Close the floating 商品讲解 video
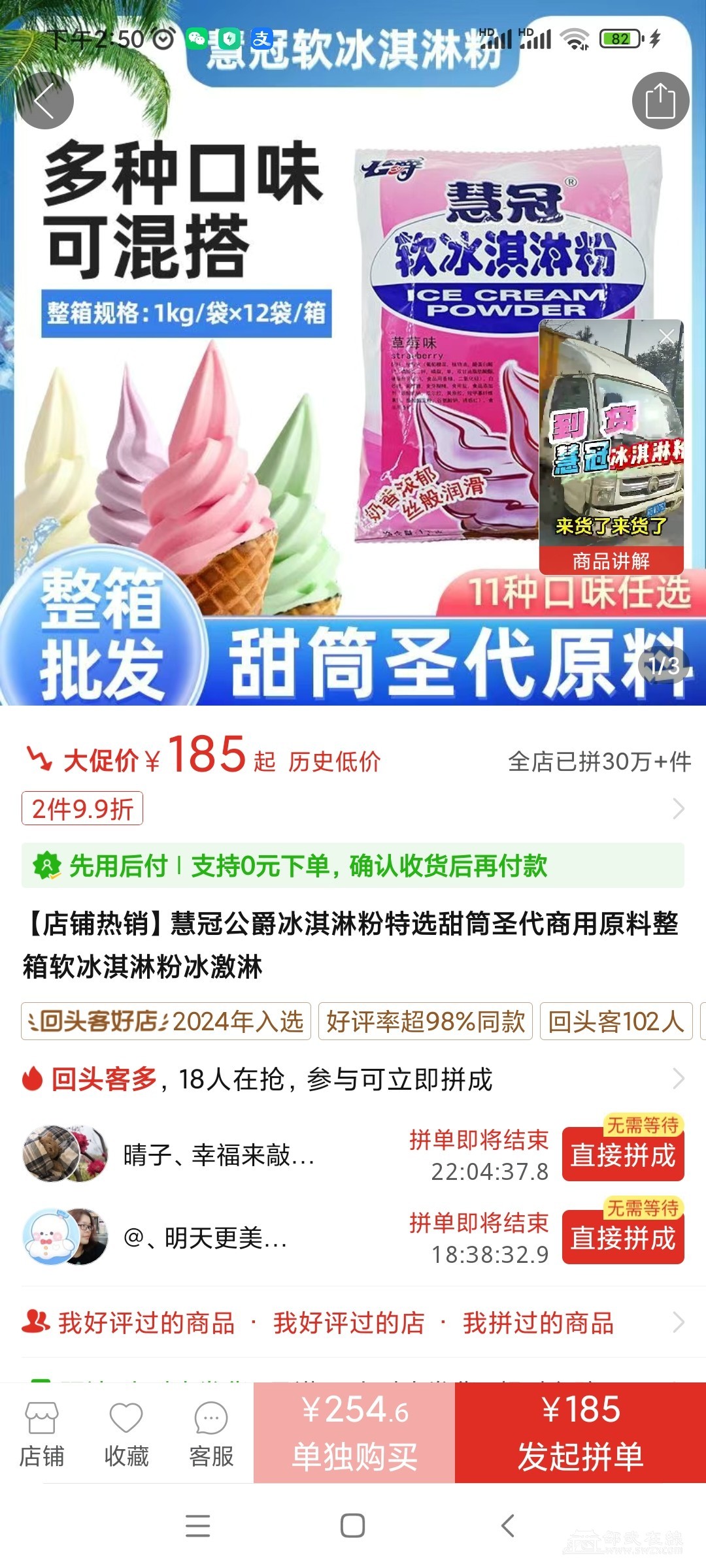Viewport: 706px width, 1568px height. [x=666, y=336]
